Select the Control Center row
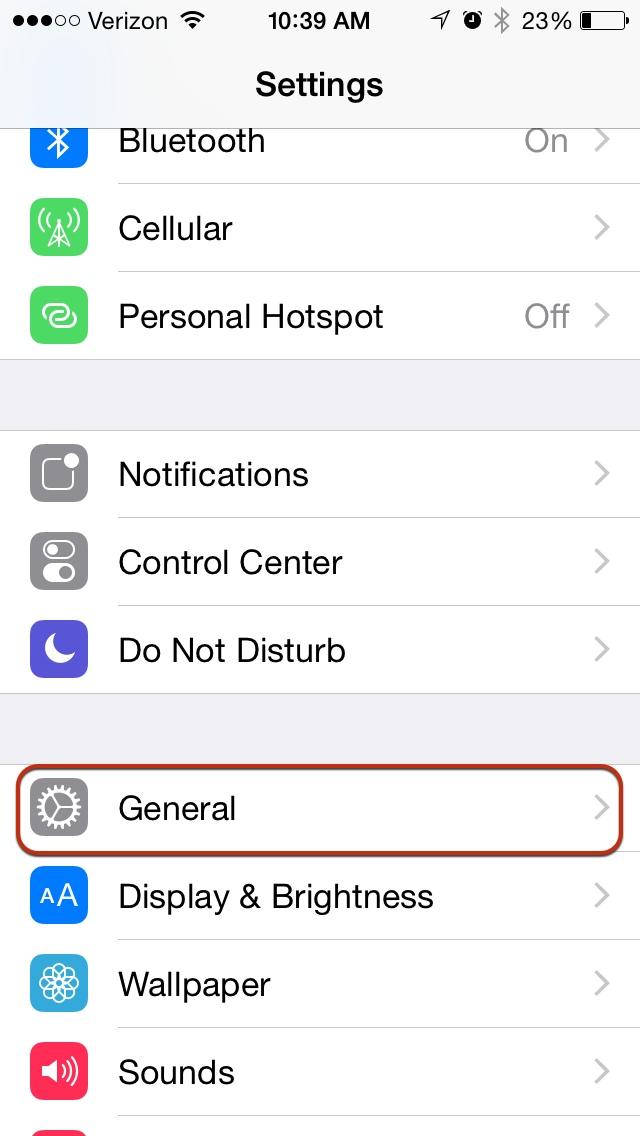Screen dimensions: 640x1136 click(x=320, y=562)
